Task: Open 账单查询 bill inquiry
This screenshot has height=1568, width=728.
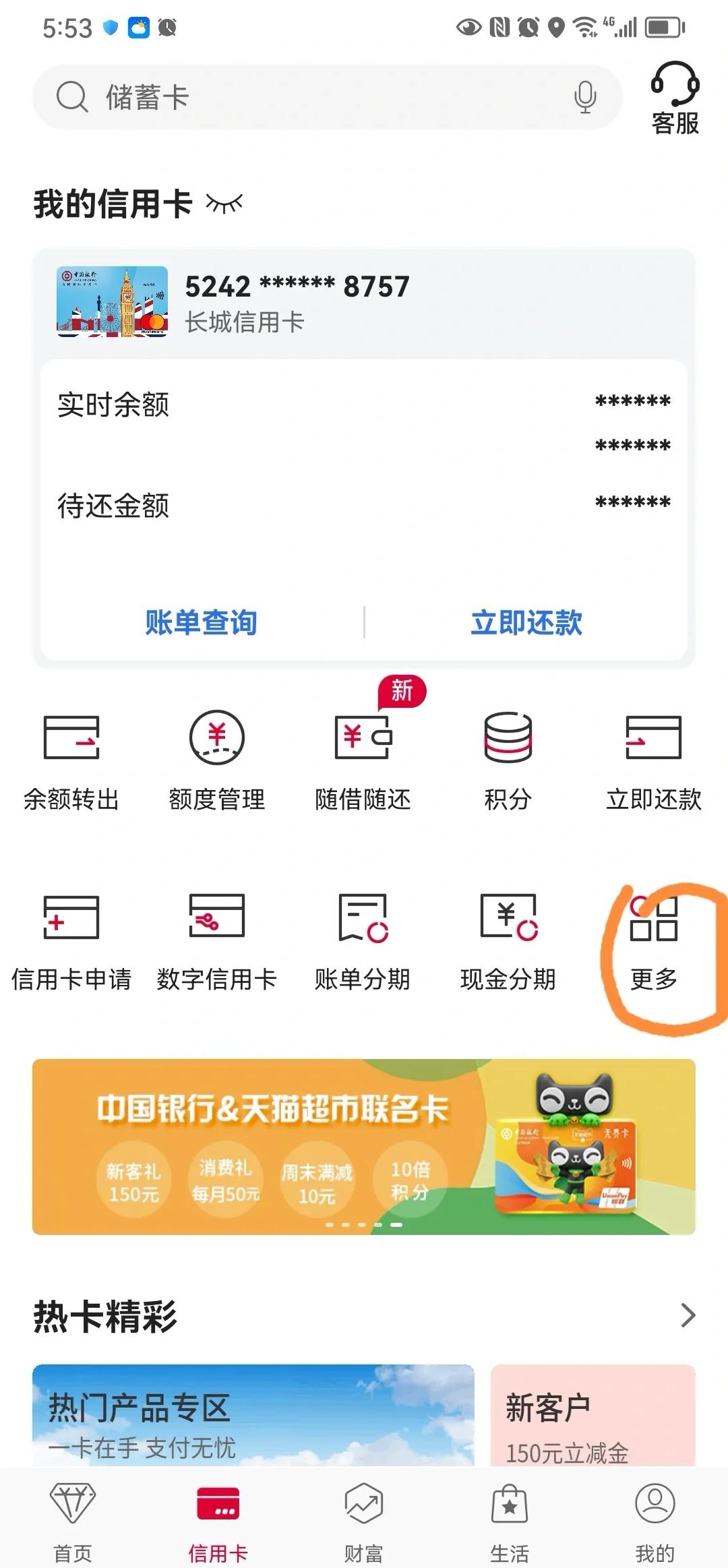Action: pos(201,622)
